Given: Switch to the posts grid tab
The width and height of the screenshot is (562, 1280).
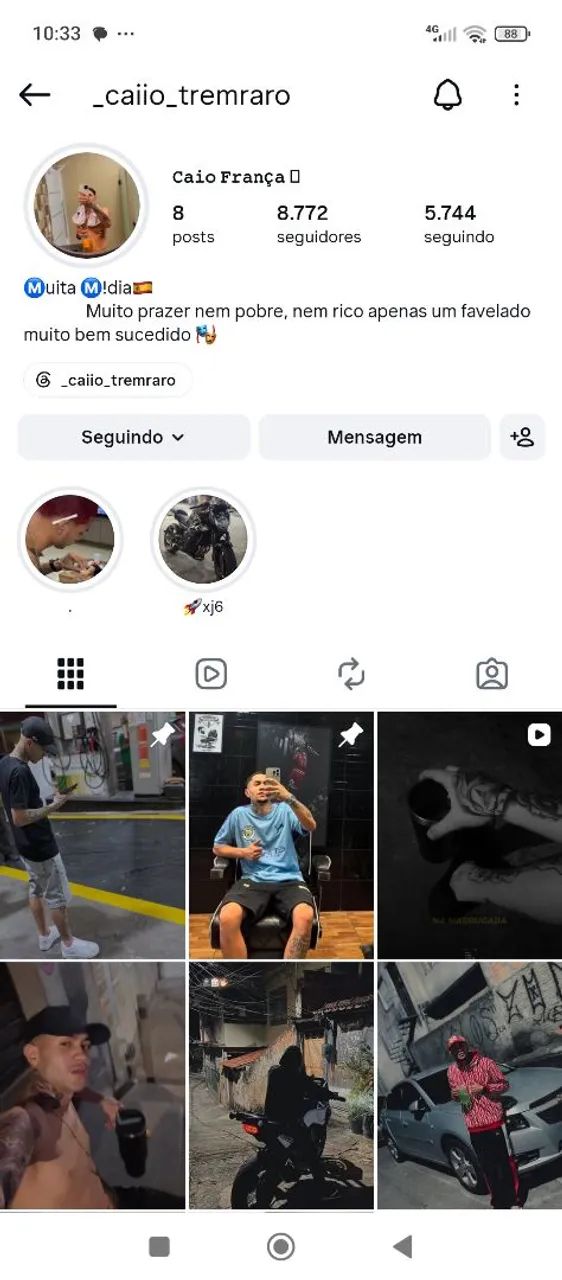Looking at the screenshot, I should tap(70, 674).
